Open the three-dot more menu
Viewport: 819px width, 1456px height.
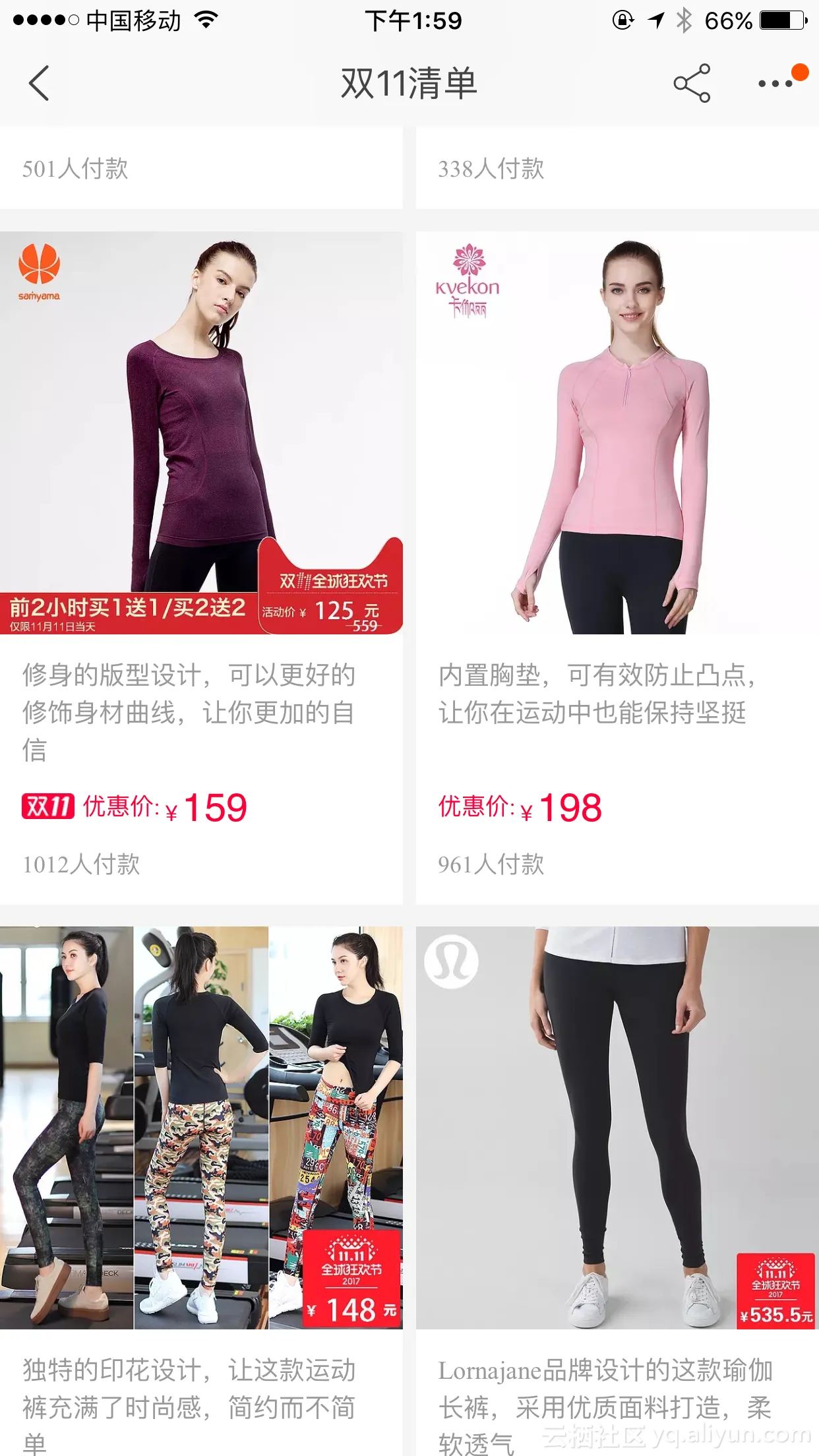pos(775,84)
